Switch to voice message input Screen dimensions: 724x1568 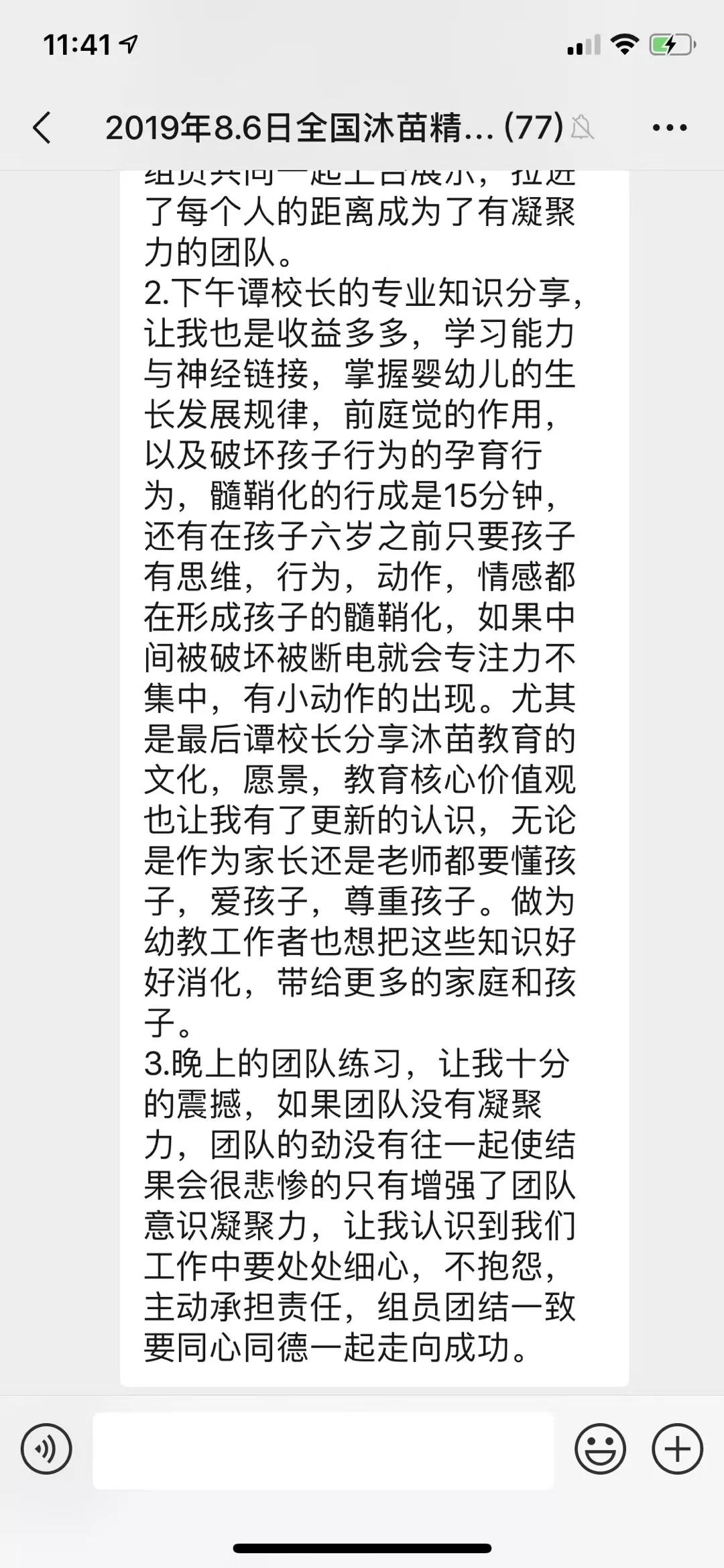coord(46,1449)
